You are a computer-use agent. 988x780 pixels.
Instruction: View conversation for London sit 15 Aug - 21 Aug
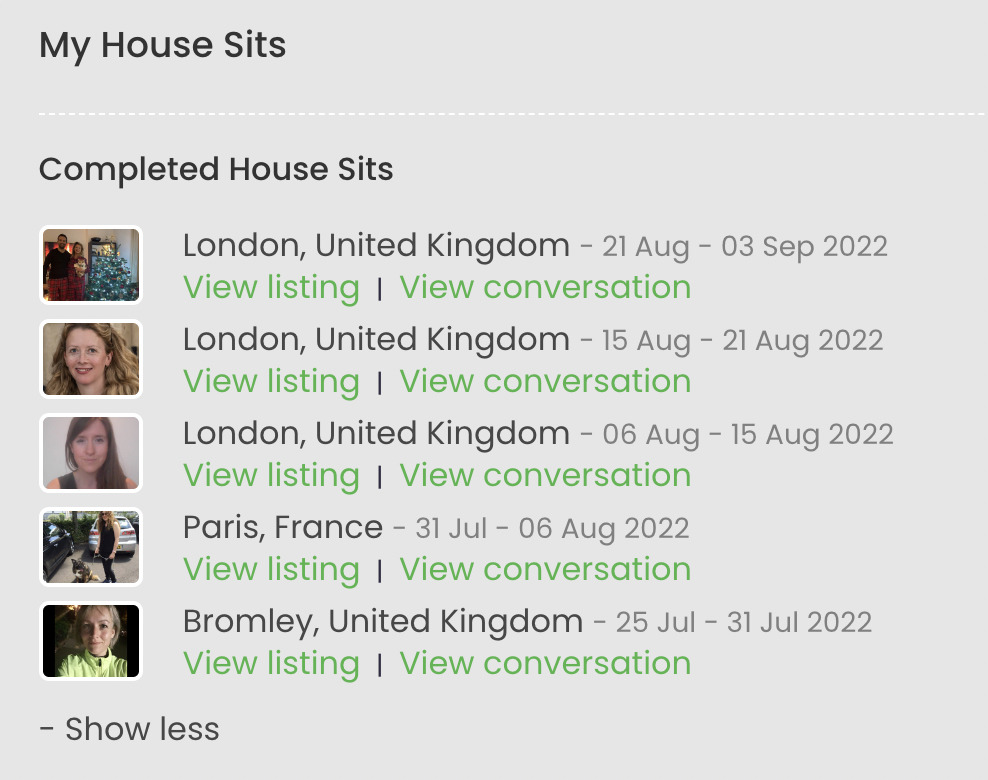pyautogui.click(x=545, y=382)
